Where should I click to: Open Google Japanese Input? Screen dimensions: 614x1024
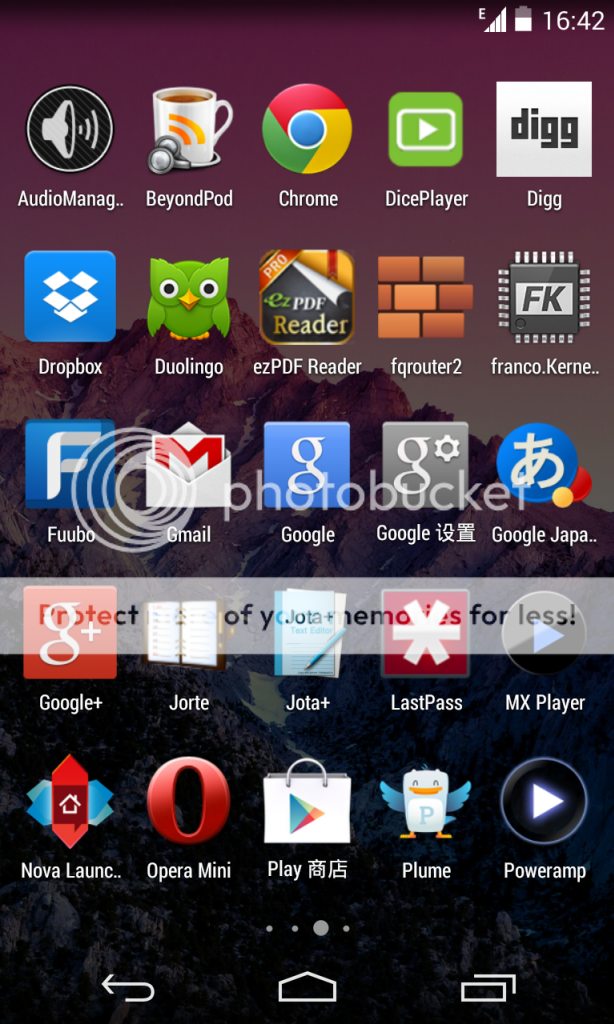coord(544,466)
